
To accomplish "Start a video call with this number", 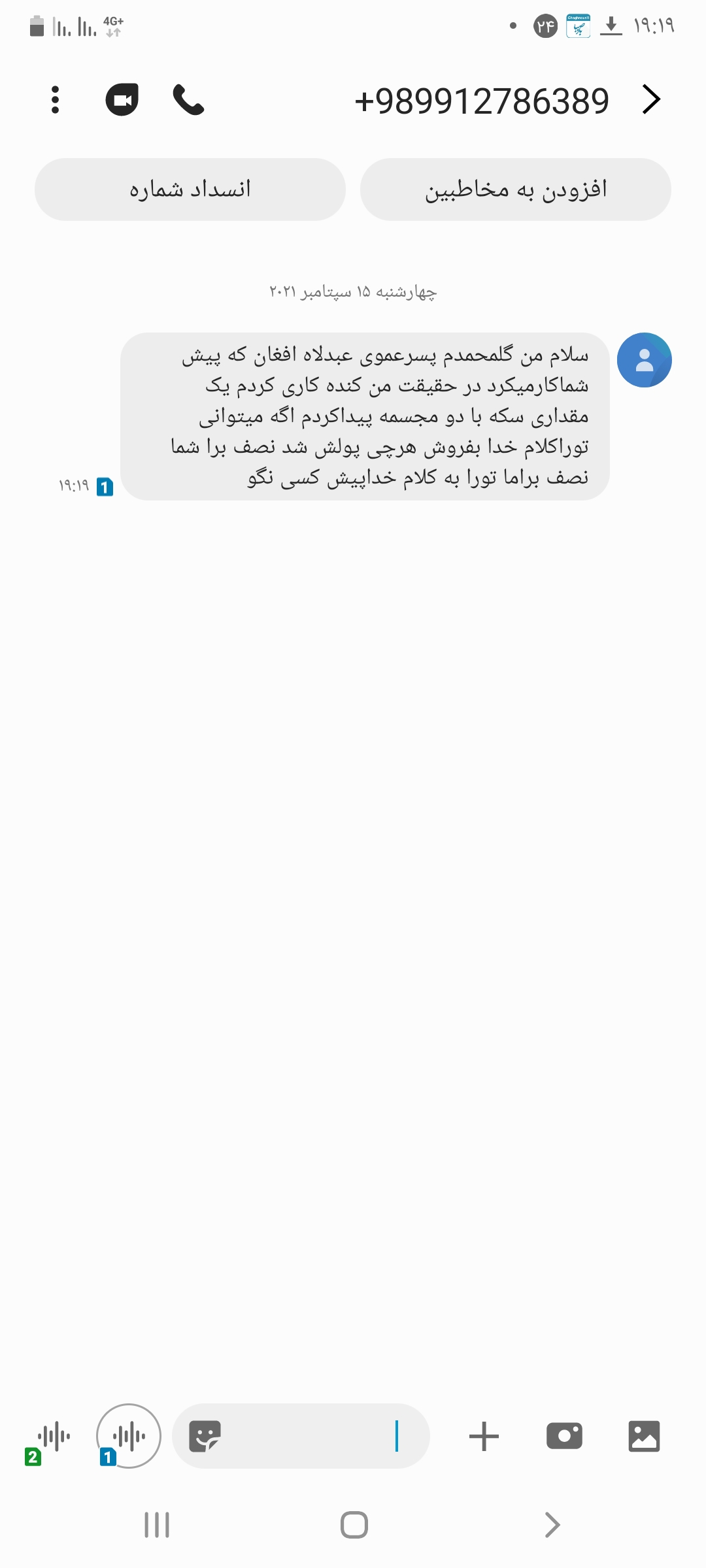I will tap(122, 100).
